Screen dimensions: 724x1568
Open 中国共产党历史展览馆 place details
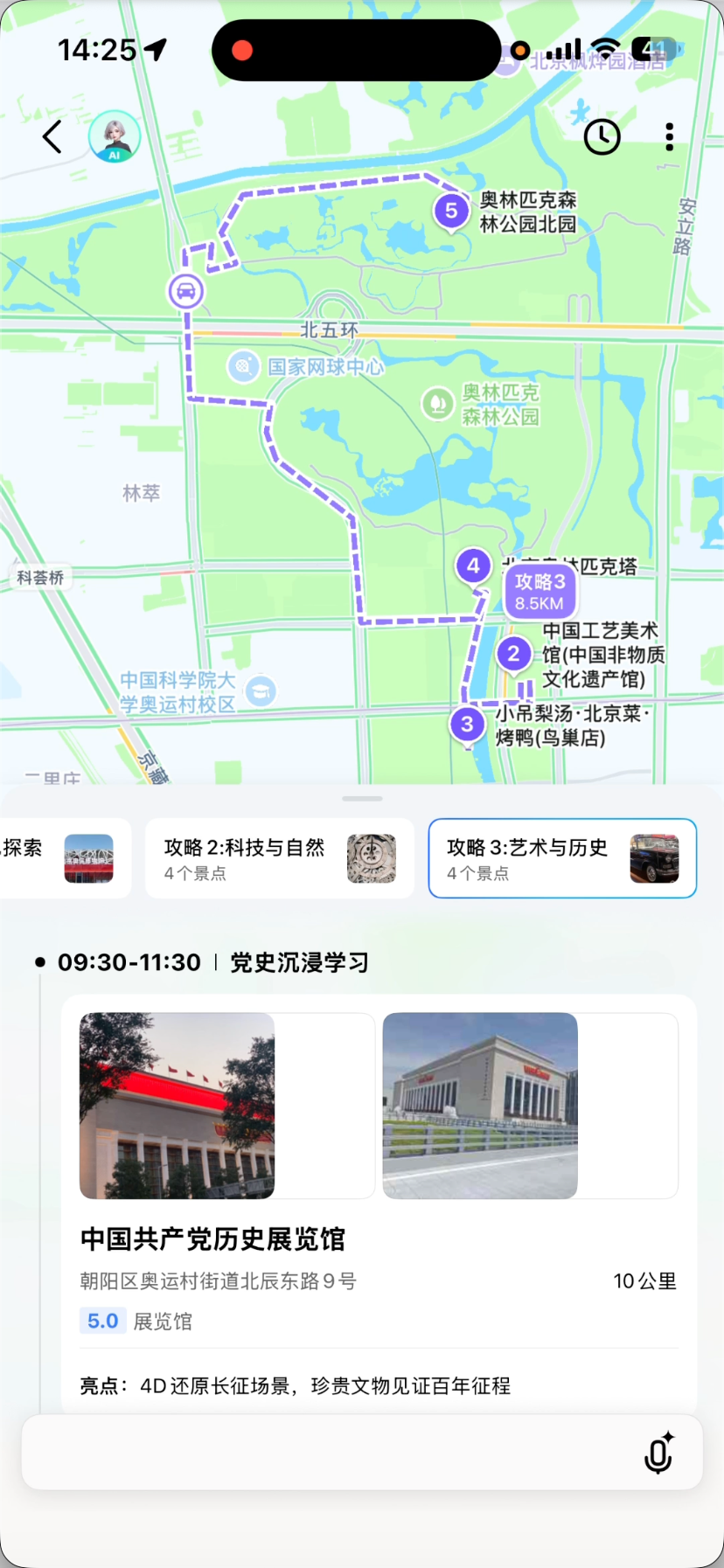point(213,1239)
